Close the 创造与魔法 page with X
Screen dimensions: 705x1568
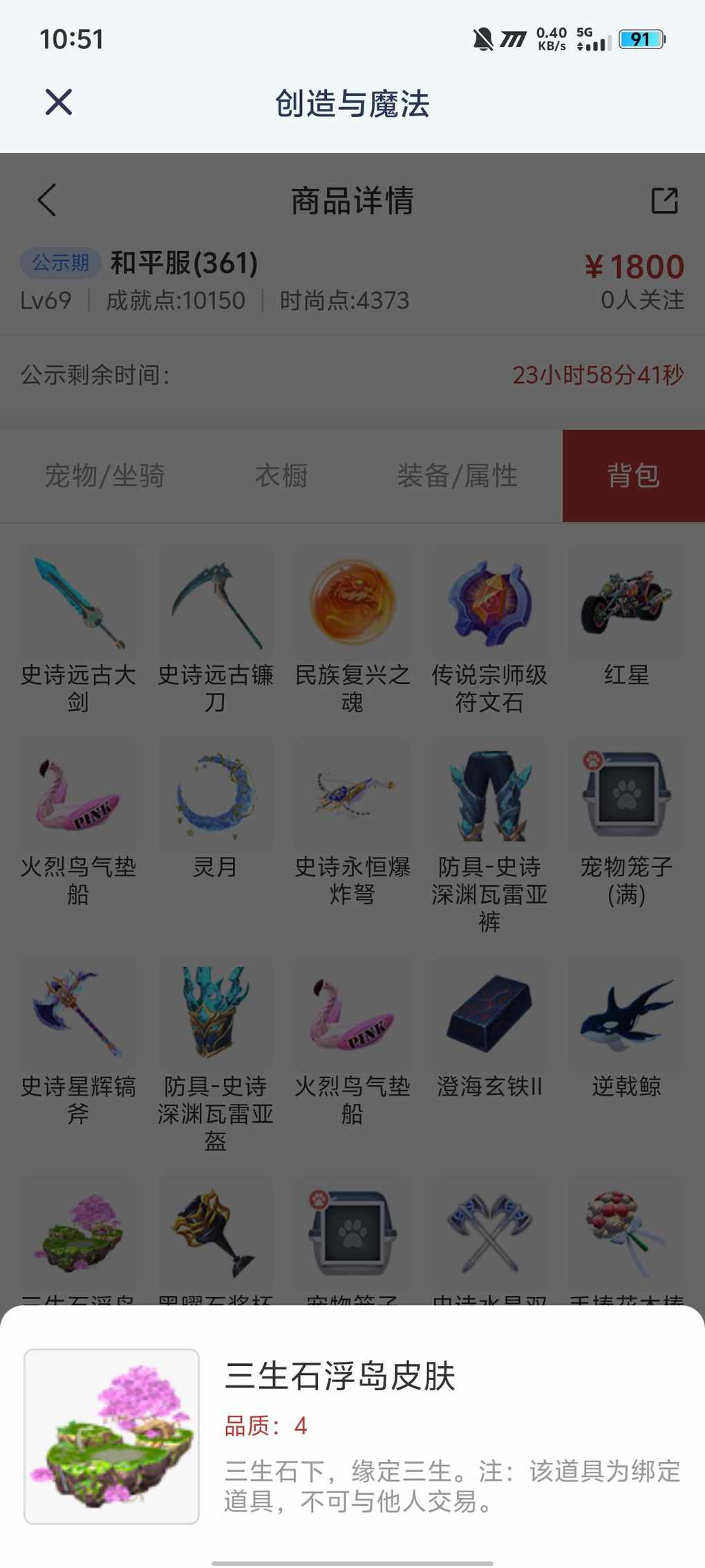(x=59, y=102)
